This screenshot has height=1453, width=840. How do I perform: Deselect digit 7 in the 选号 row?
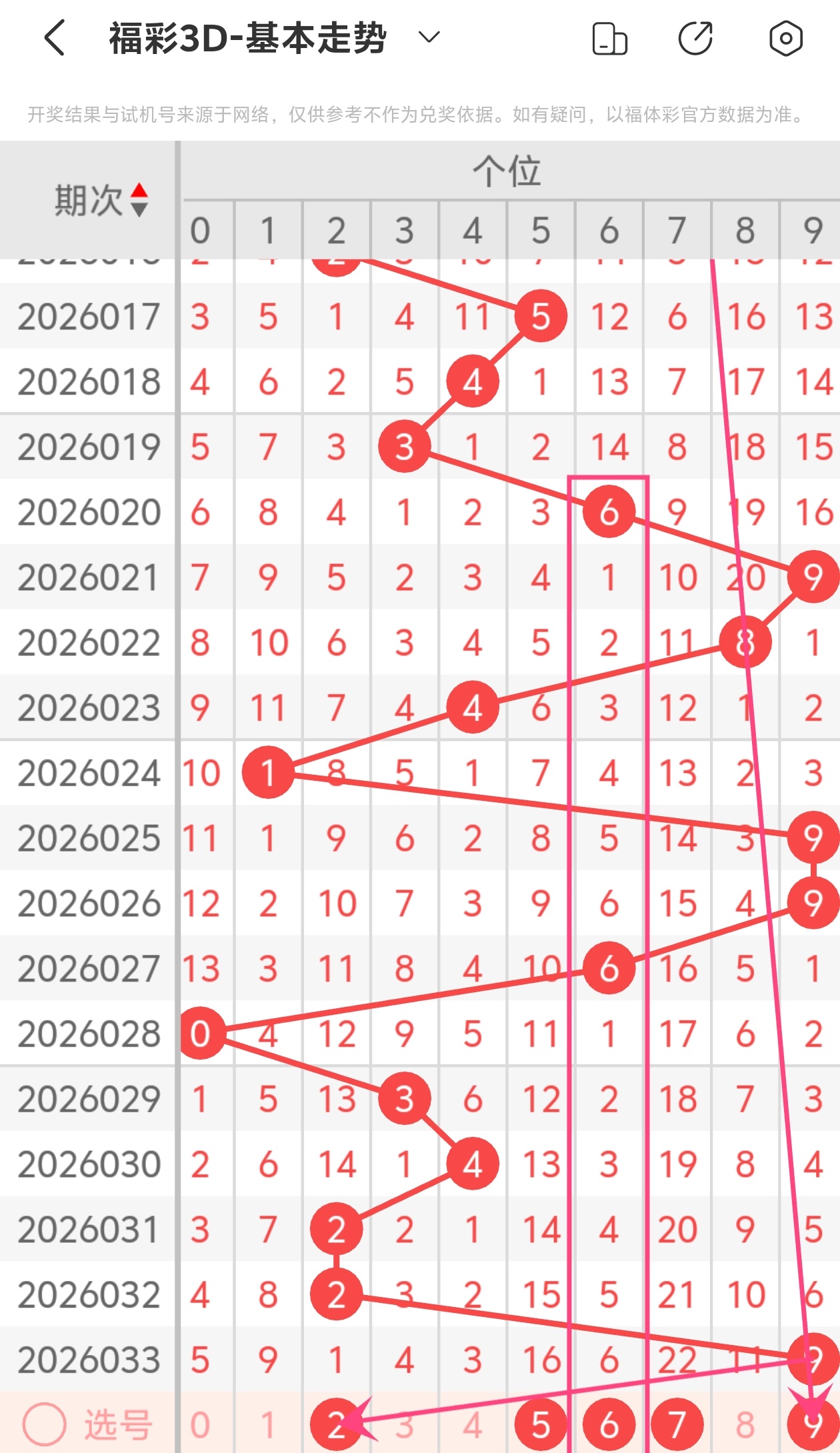click(677, 1425)
